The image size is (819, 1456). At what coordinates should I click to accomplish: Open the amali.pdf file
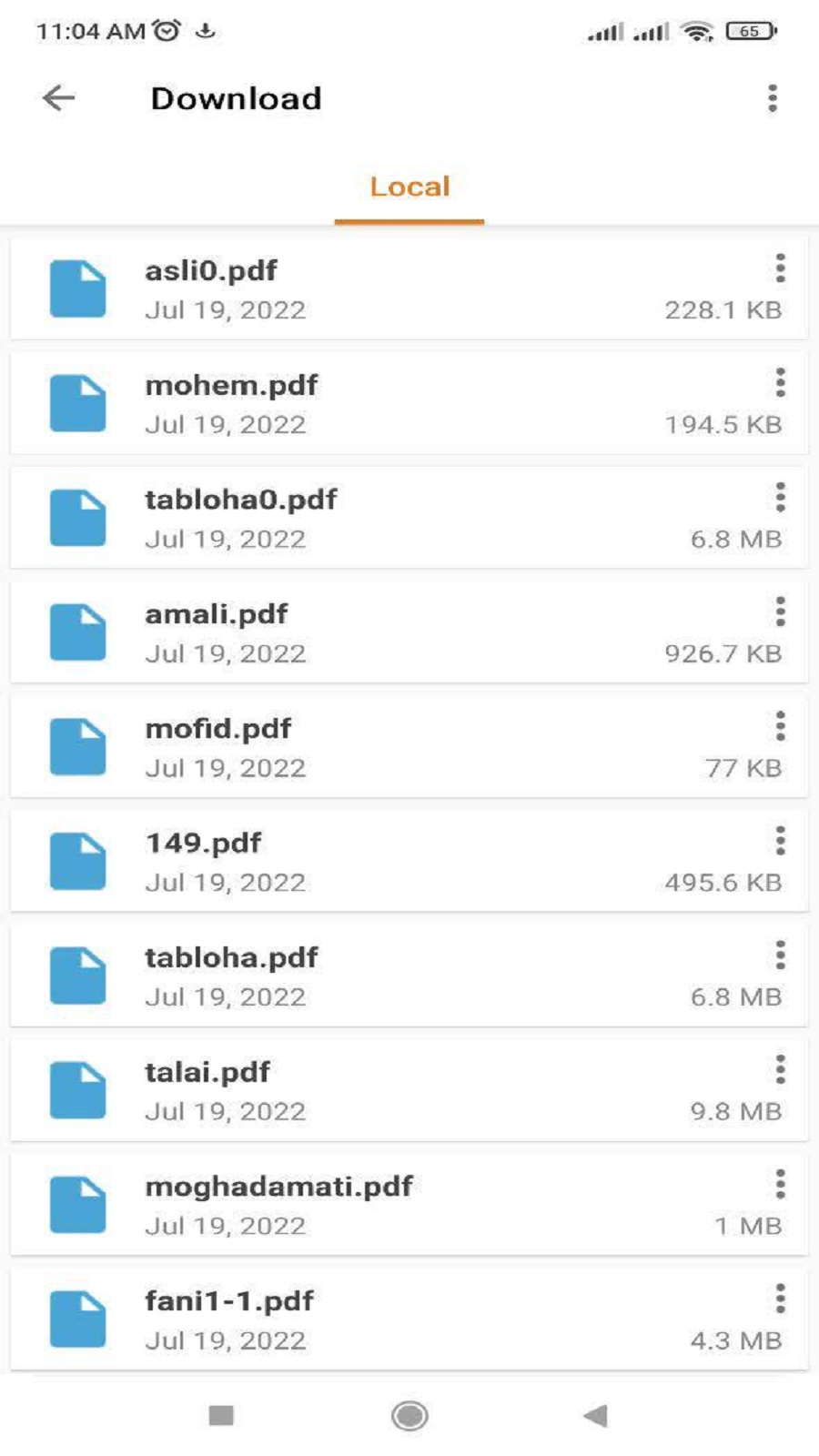coord(364,632)
